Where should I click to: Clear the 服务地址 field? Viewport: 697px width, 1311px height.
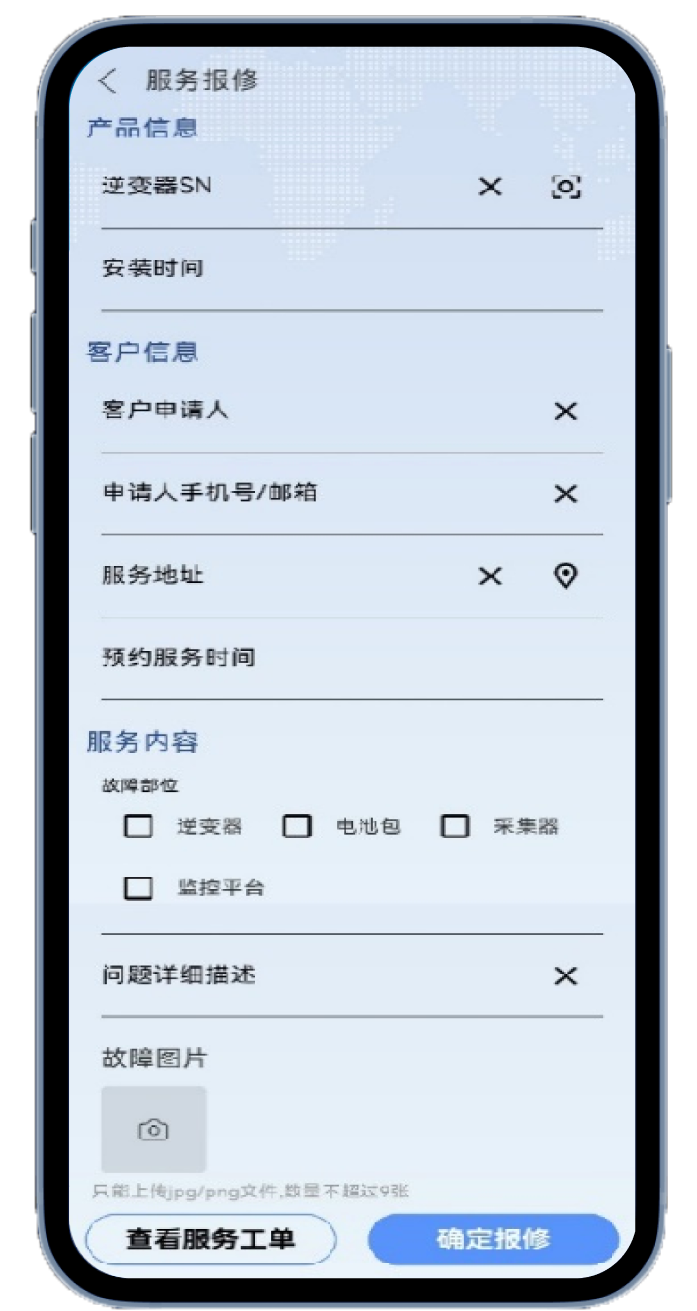(489, 576)
